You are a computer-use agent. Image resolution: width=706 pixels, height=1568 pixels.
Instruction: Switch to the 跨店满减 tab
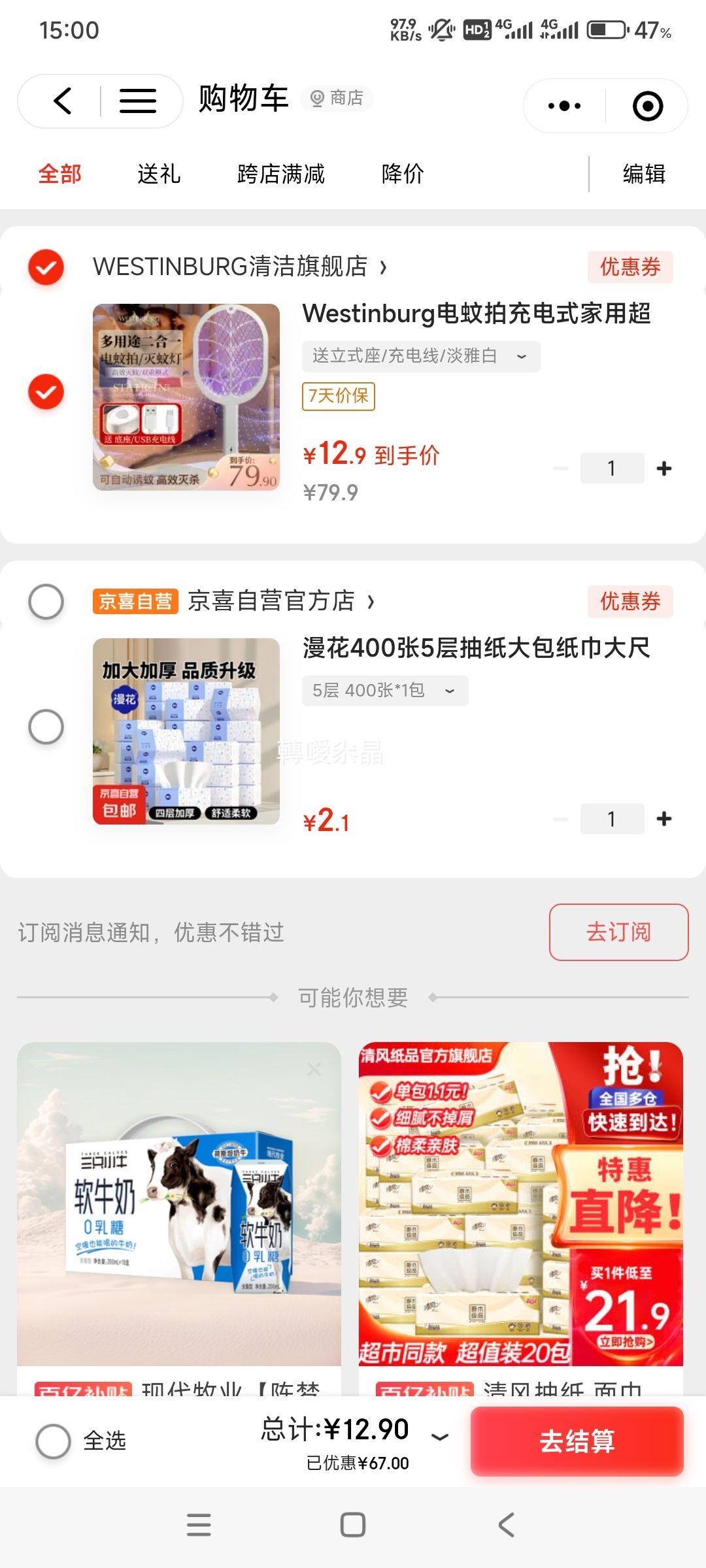click(x=280, y=174)
